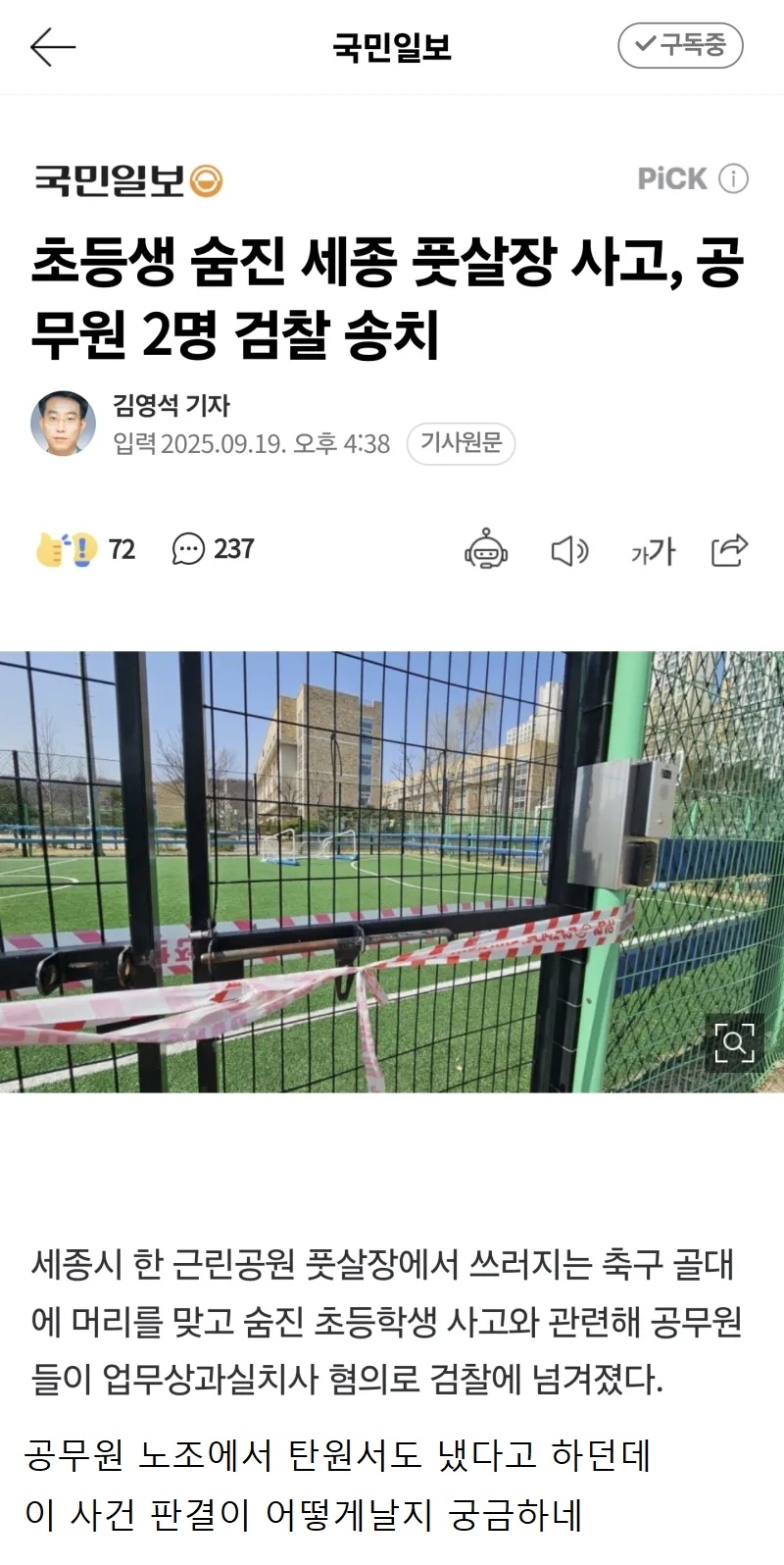Open the PiCK info icon
Screen dimensions: 784x1565
click(733, 178)
